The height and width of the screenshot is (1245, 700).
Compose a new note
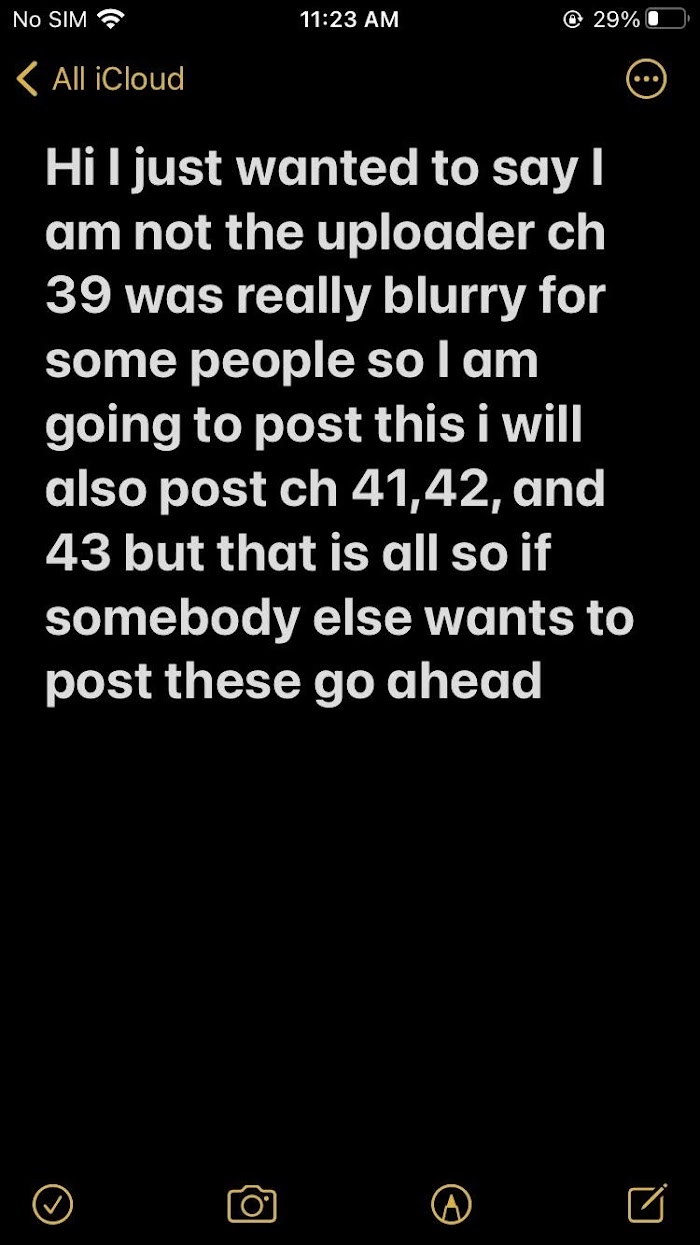[x=647, y=1203]
